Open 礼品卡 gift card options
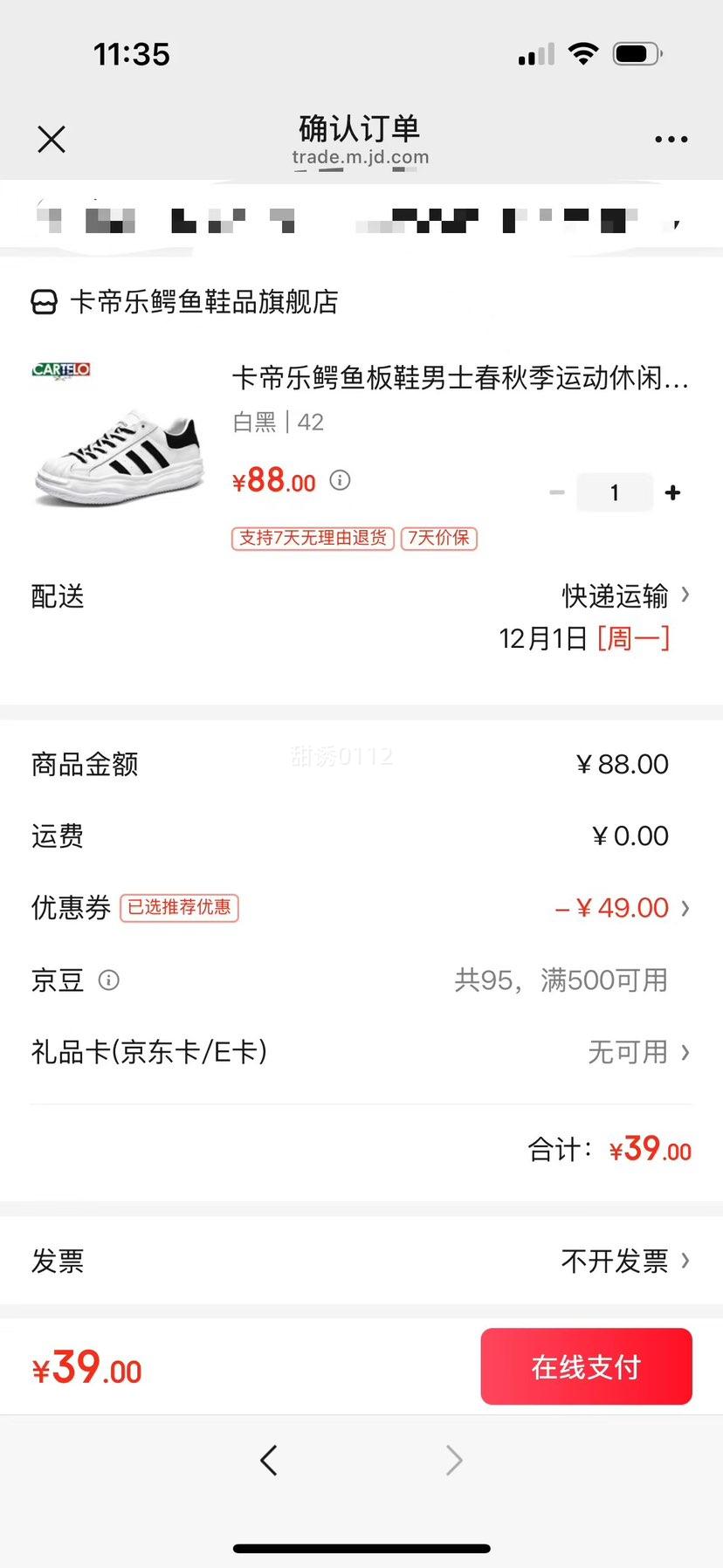The image size is (723, 1568). [637, 1052]
